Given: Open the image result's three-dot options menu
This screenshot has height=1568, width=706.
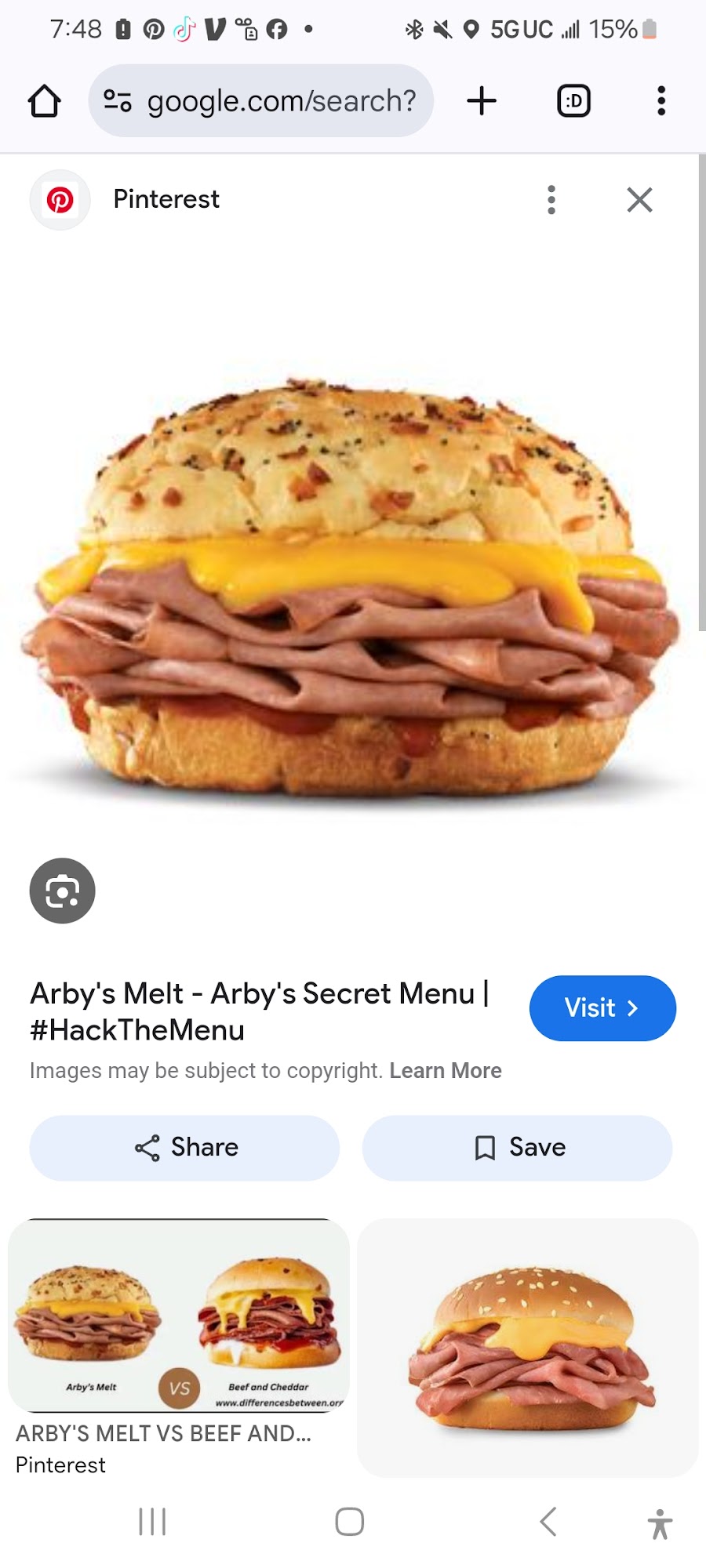Looking at the screenshot, I should pos(551,200).
